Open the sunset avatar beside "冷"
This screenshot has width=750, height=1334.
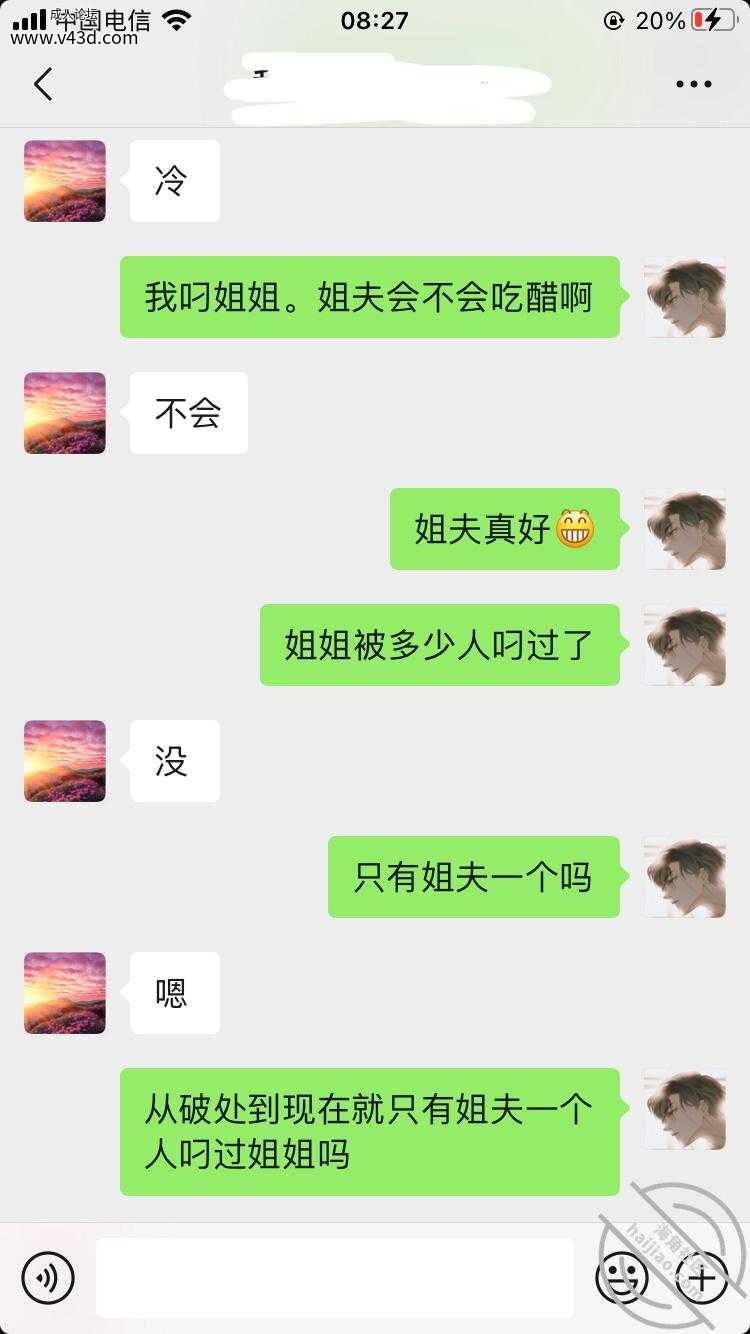point(65,181)
